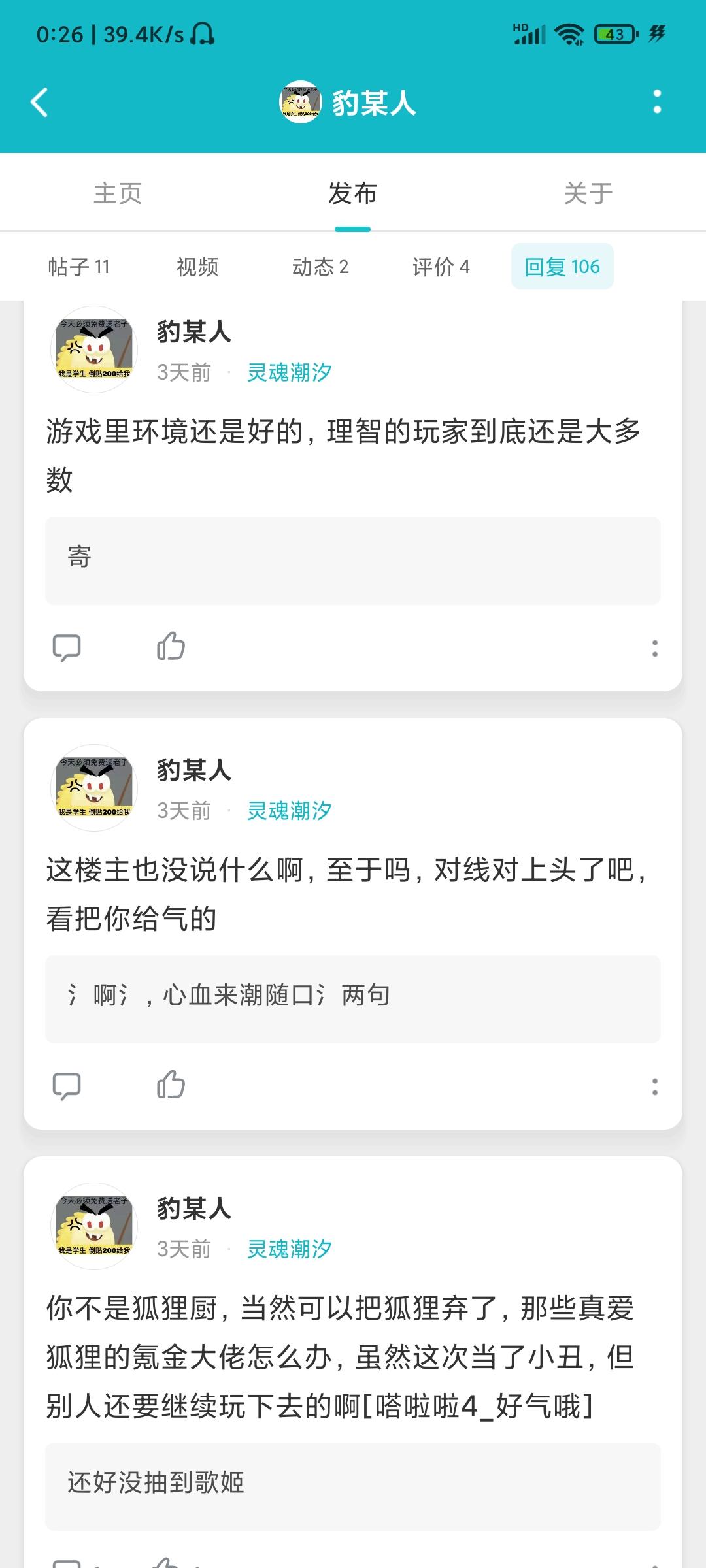Open the quoted post about 心血来潮随口
The image size is (706, 1568).
tap(353, 999)
